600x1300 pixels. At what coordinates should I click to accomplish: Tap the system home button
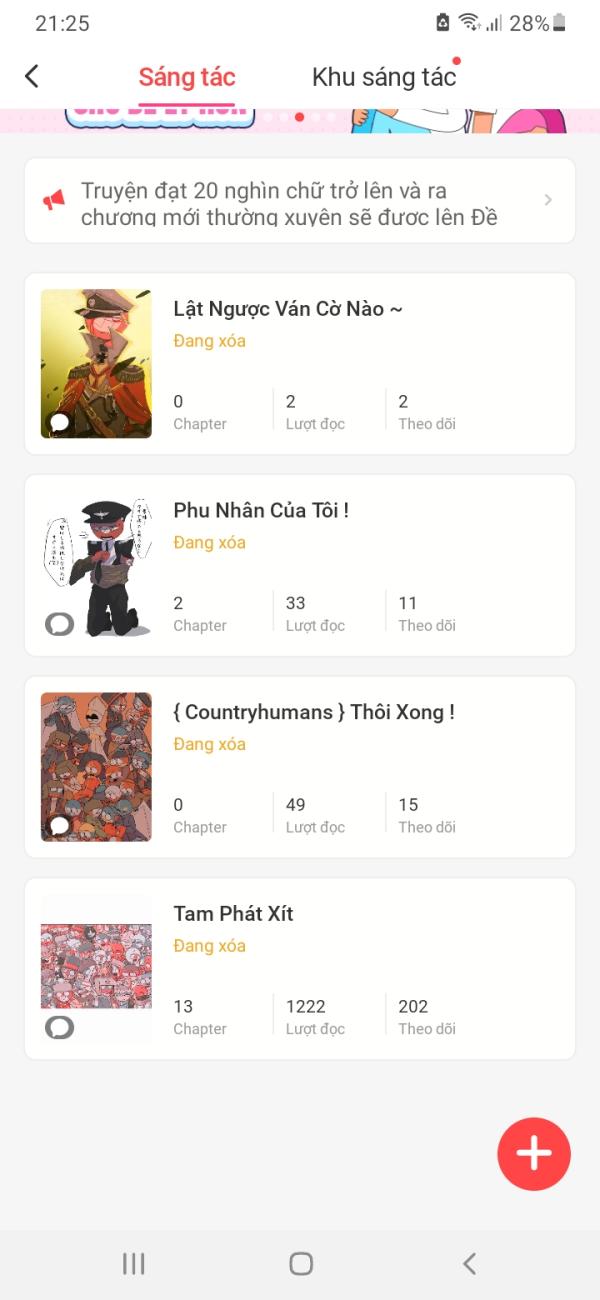click(x=300, y=1263)
